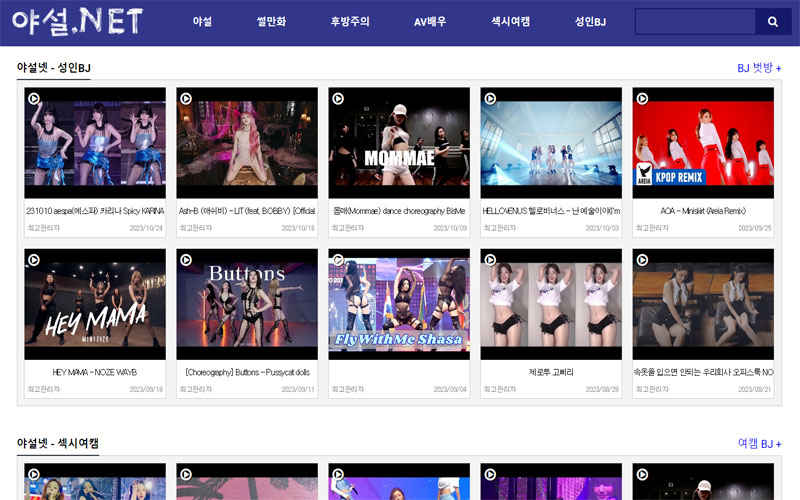Tap the search magnifier button
800x500 pixels.
(x=772, y=21)
